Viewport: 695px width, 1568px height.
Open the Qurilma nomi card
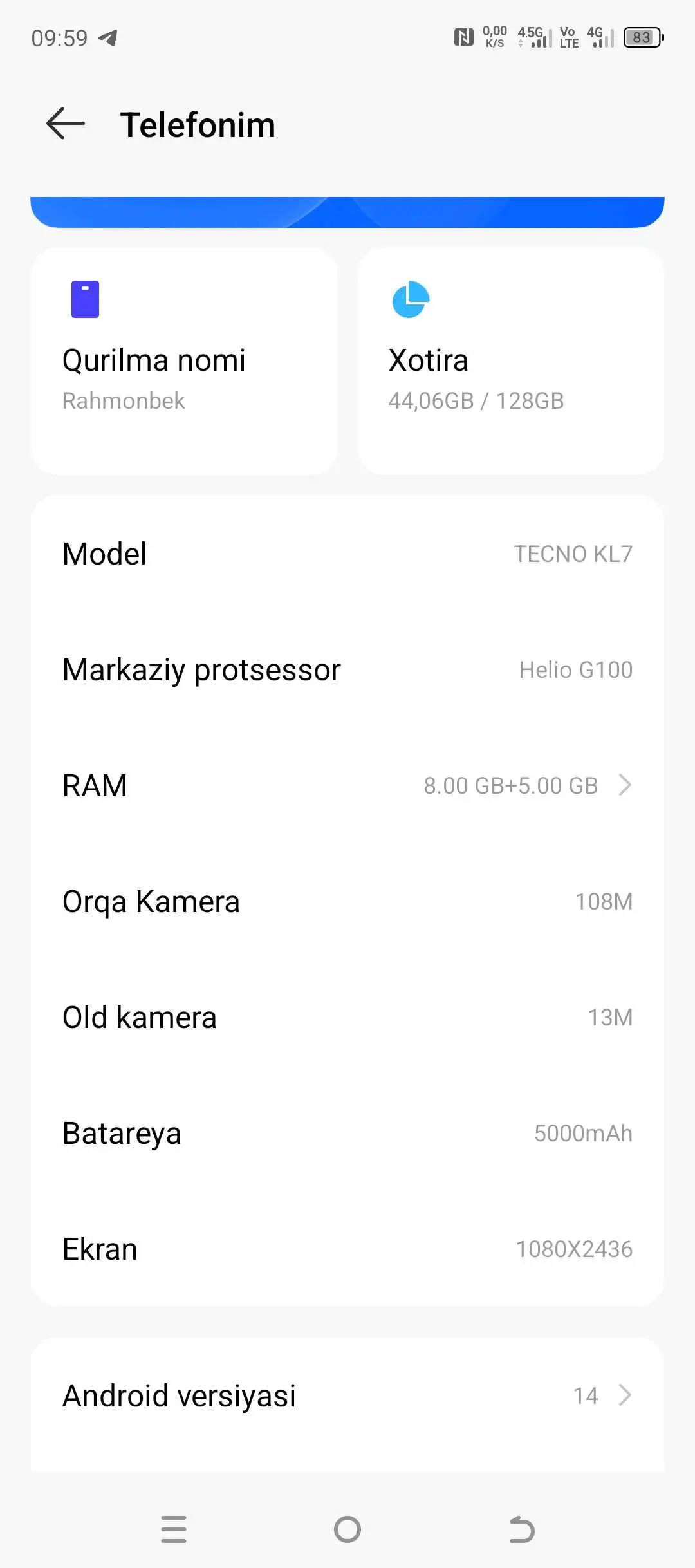(x=184, y=361)
